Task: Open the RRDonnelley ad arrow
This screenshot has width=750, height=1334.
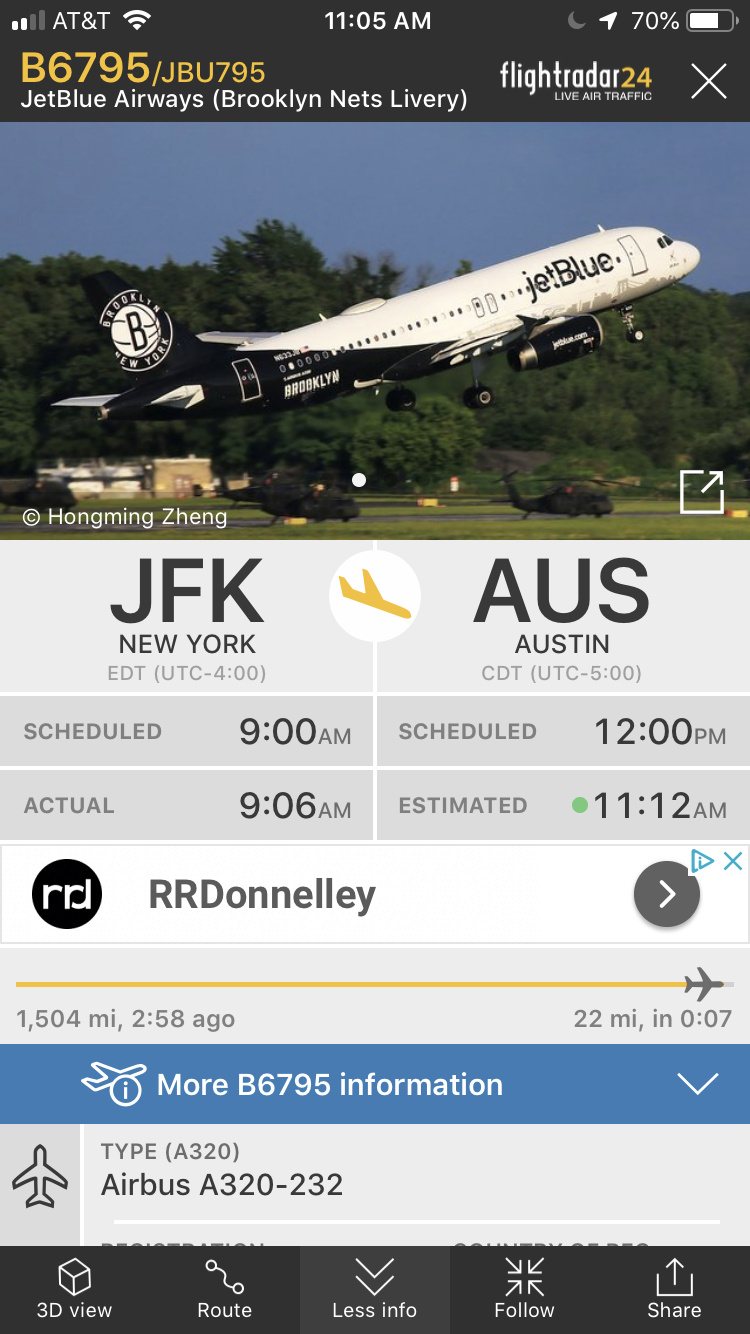Action: click(x=666, y=894)
